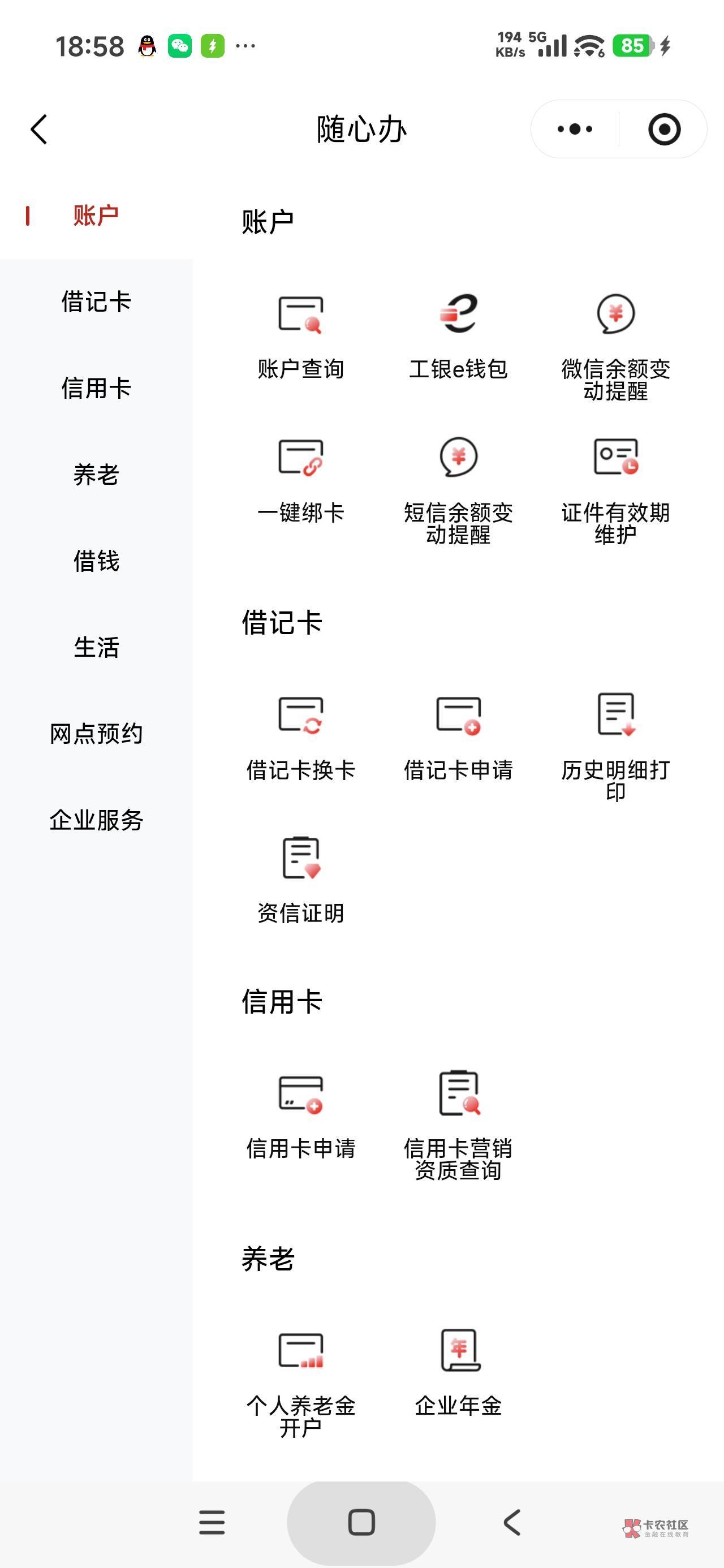The width and height of the screenshot is (724, 1568).
Task: Jump to the 网点预约 category
Action: pos(96,734)
